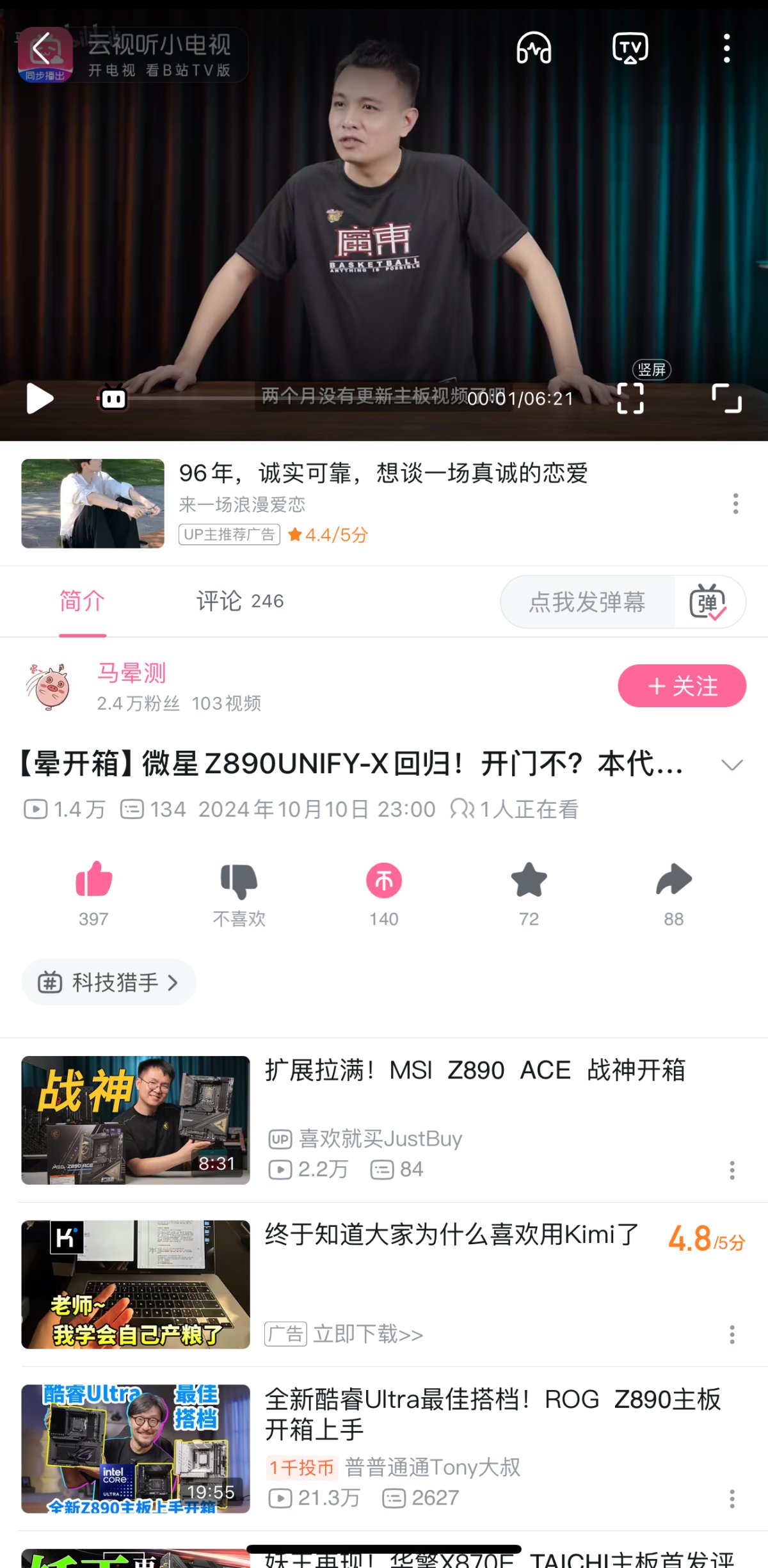Image resolution: width=768 pixels, height=1568 pixels.
Task: Open the 科技猎手 tag chip
Action: point(109,982)
